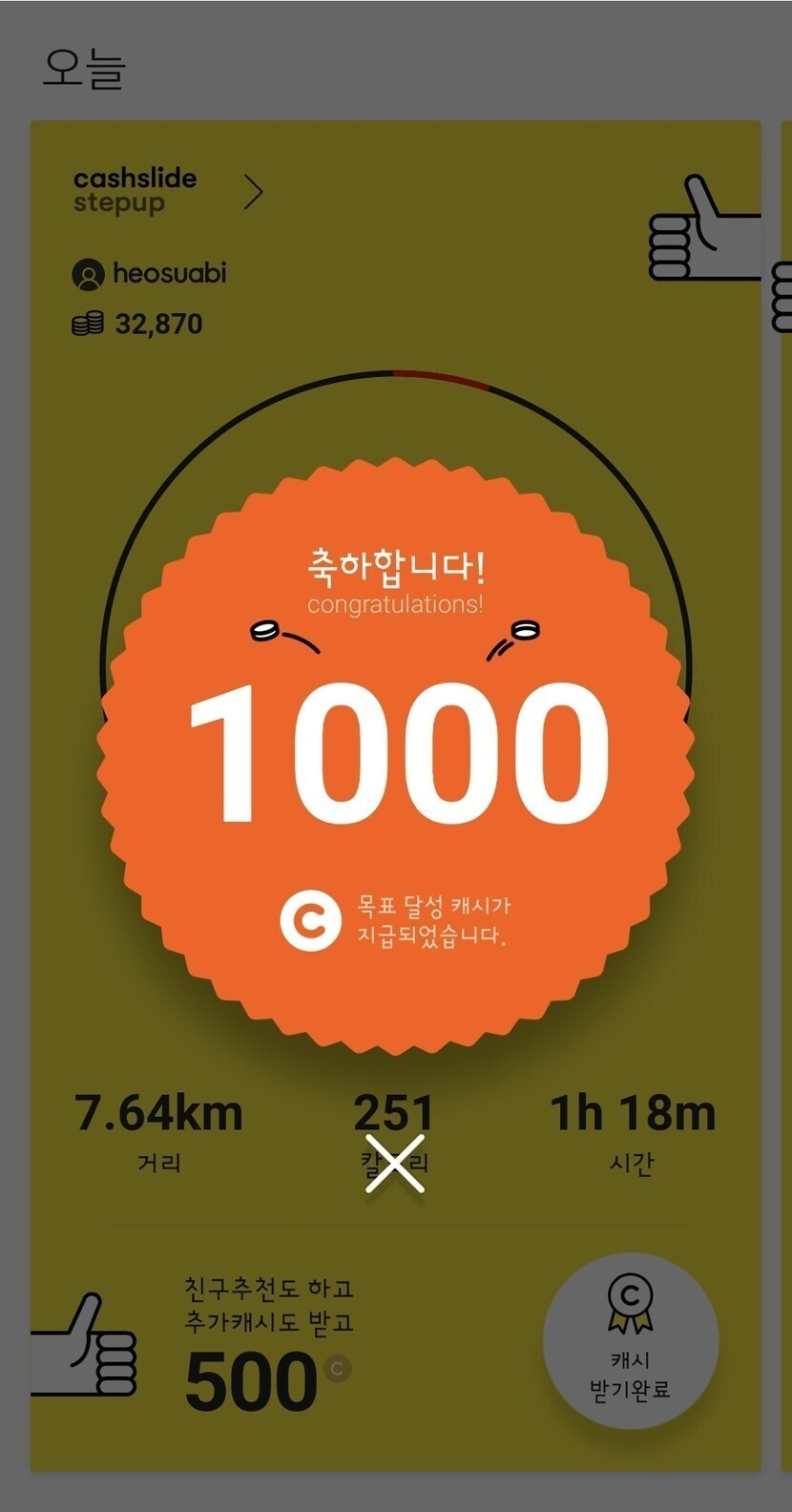This screenshot has width=792, height=1512.
Task: Open the 친구추천 500 cash invite banner
Action: click(267, 1346)
